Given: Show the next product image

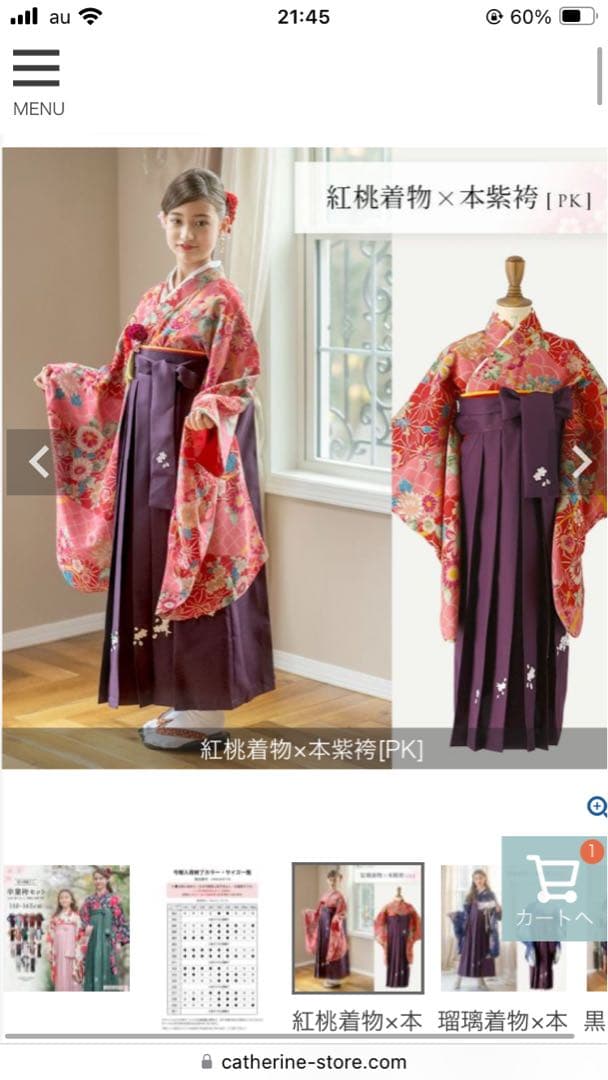Looking at the screenshot, I should [581, 462].
